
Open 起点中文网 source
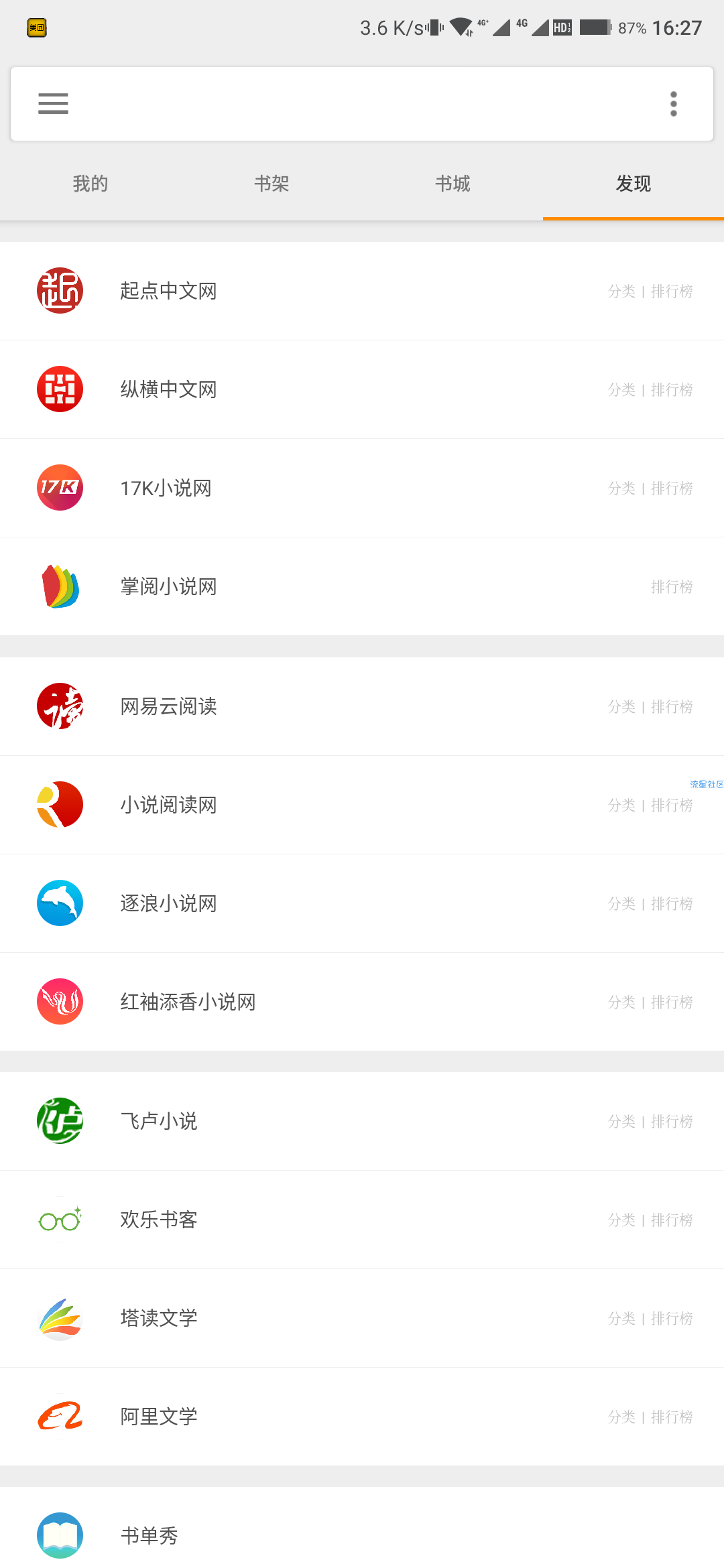pyautogui.click(x=362, y=291)
